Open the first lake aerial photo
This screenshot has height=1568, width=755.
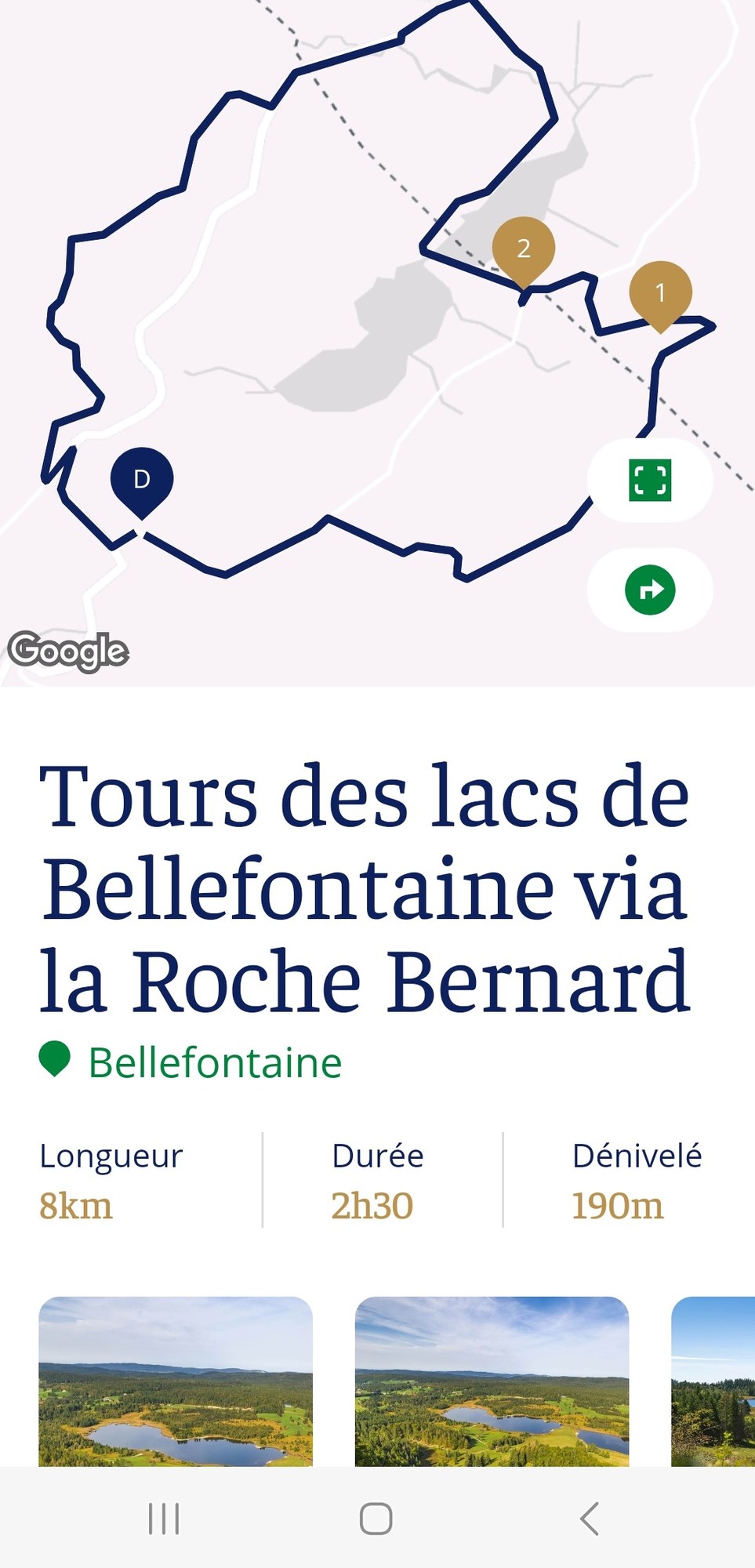click(x=176, y=1381)
